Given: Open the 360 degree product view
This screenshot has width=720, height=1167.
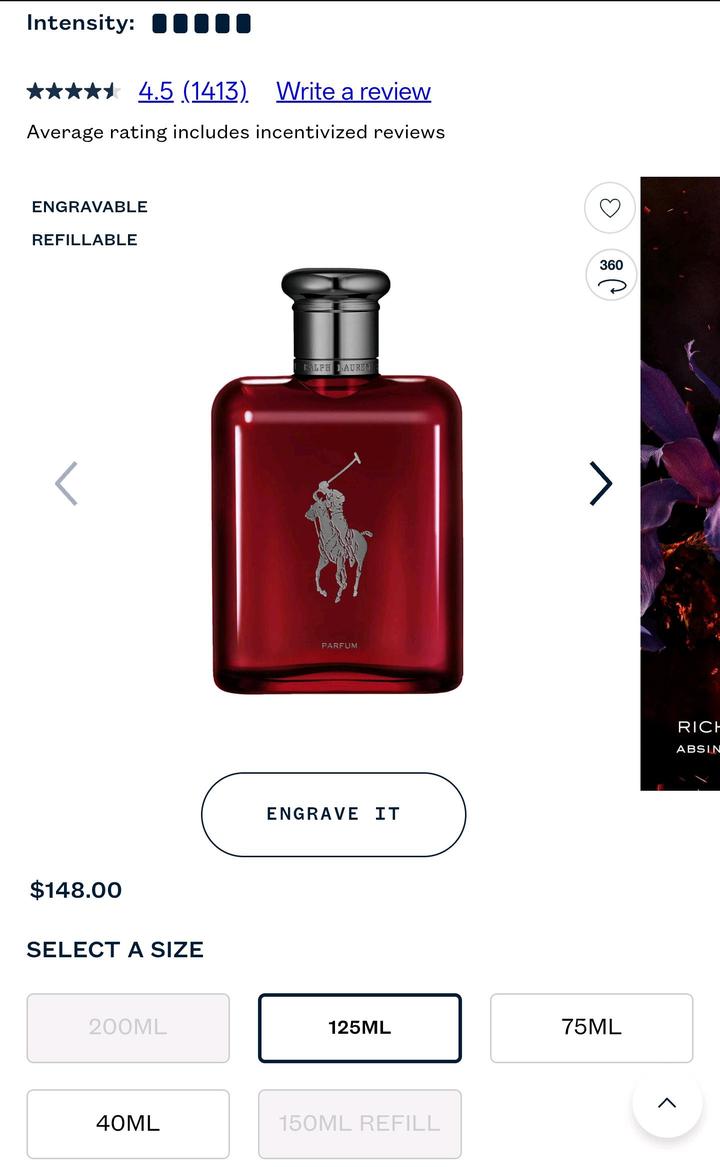Looking at the screenshot, I should pos(611,275).
